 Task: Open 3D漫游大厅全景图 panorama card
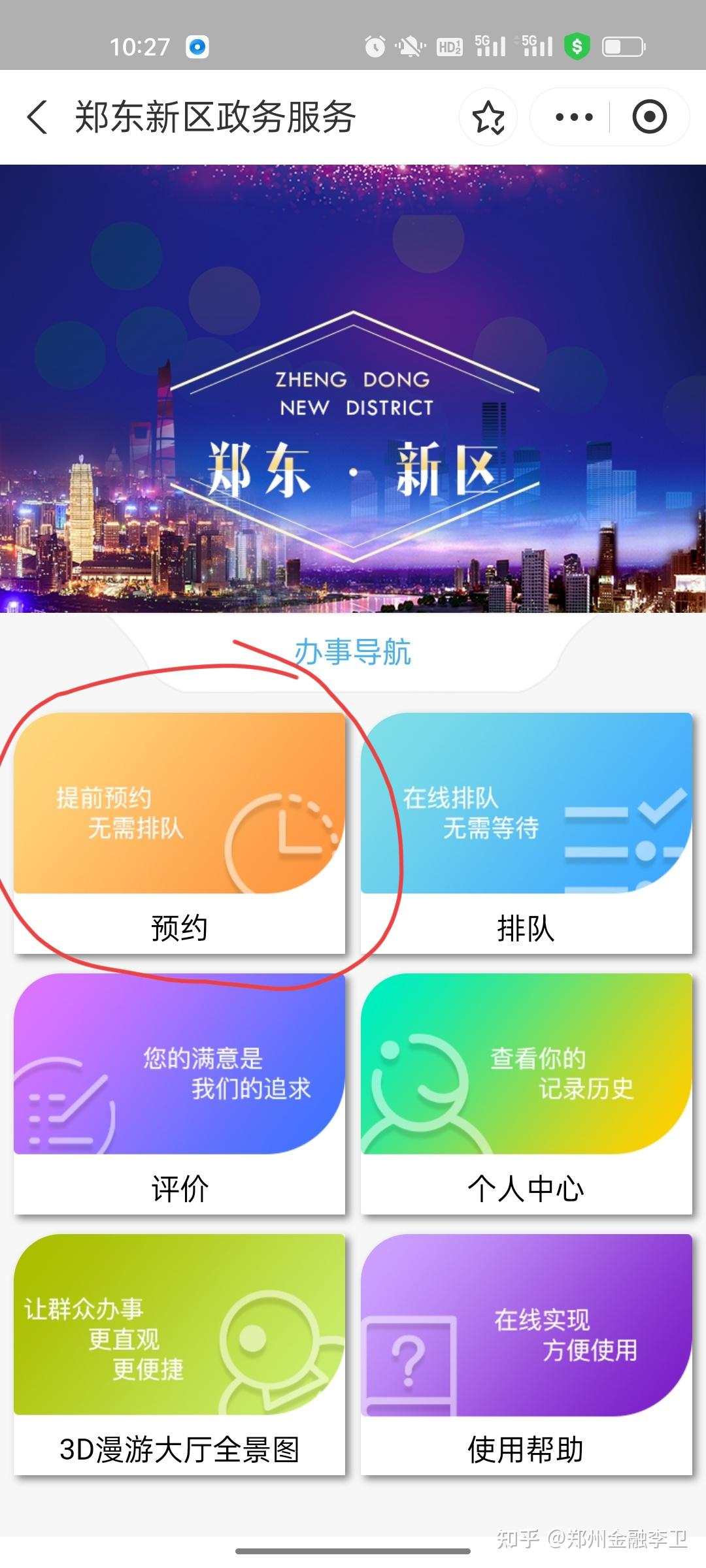[180, 1354]
